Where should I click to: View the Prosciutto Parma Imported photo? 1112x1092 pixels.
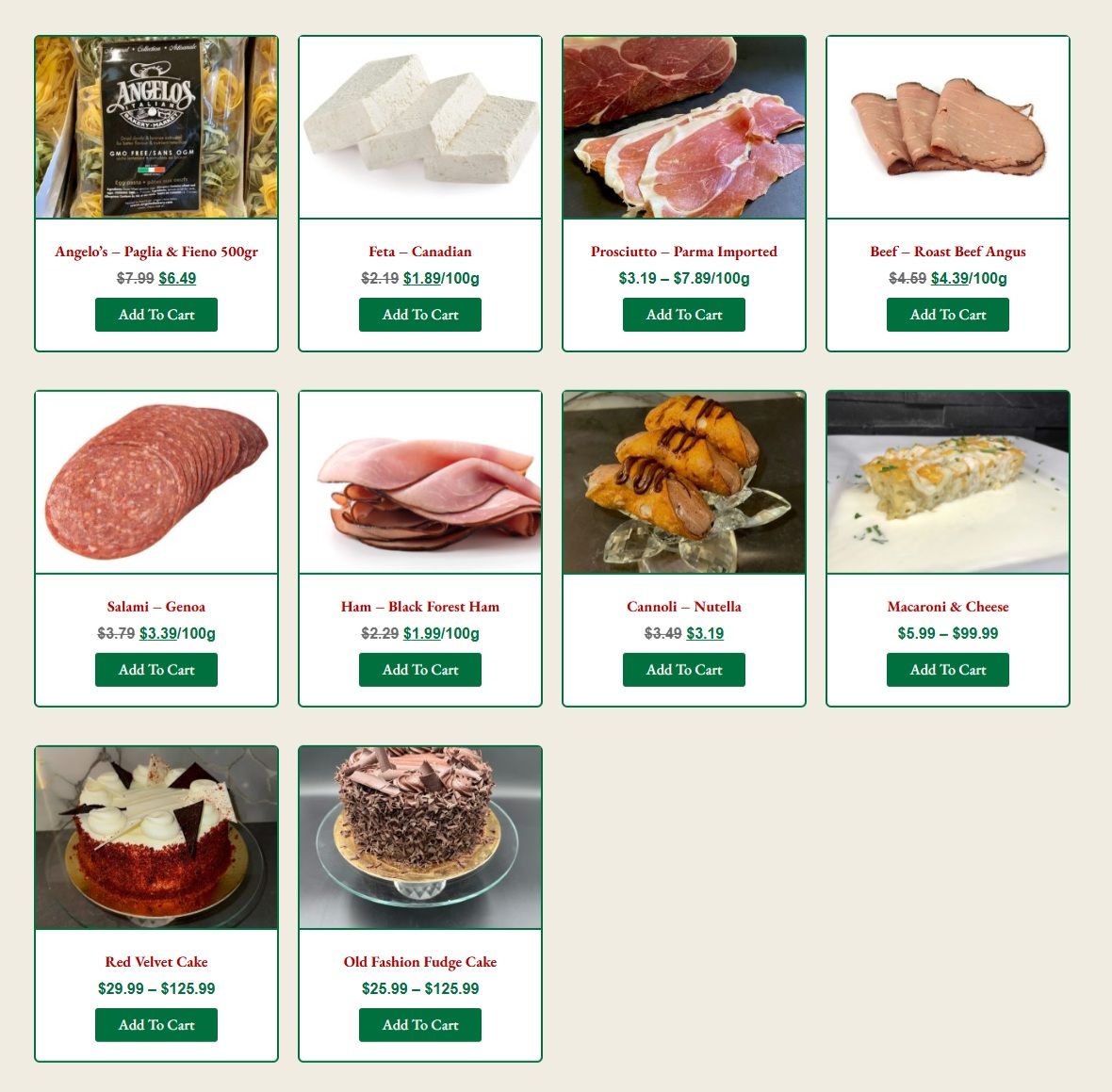684,127
